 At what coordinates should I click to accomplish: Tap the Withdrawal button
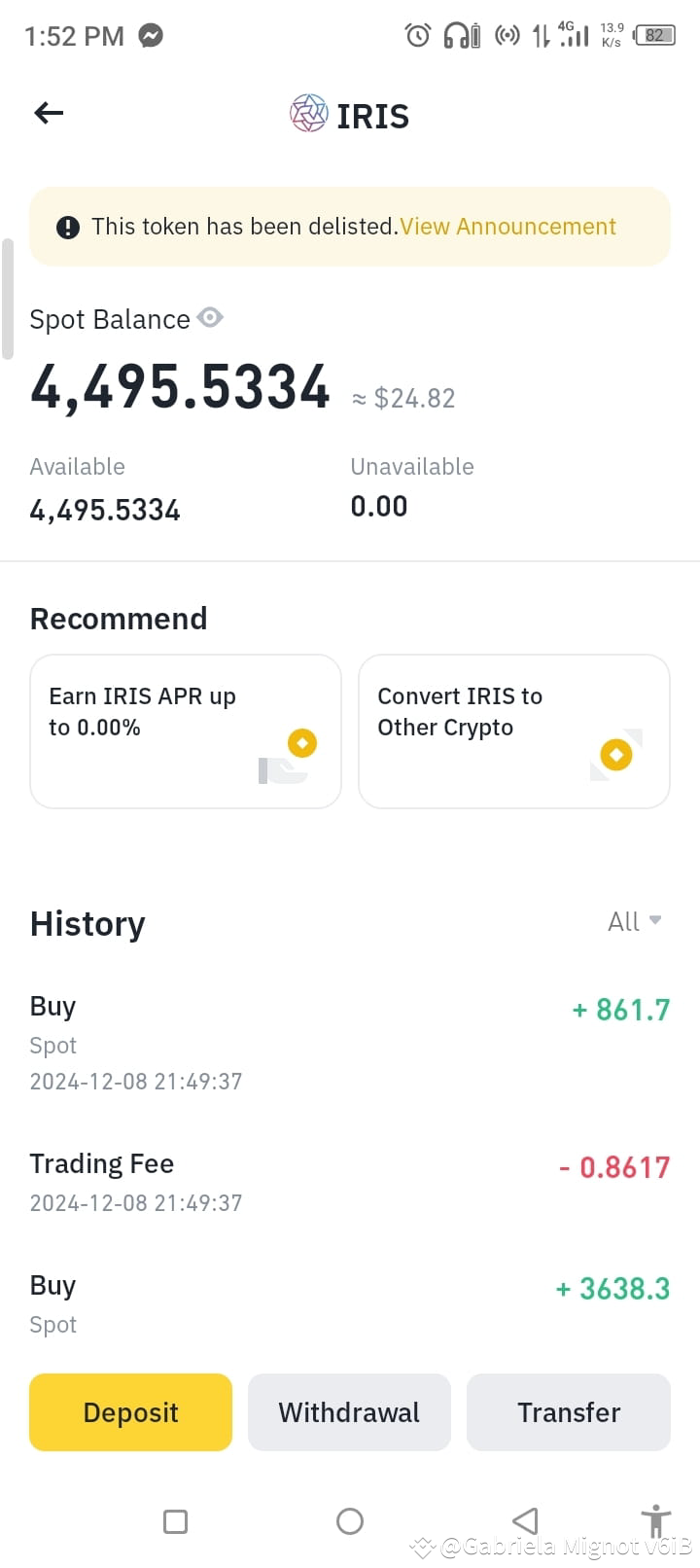tap(349, 1411)
